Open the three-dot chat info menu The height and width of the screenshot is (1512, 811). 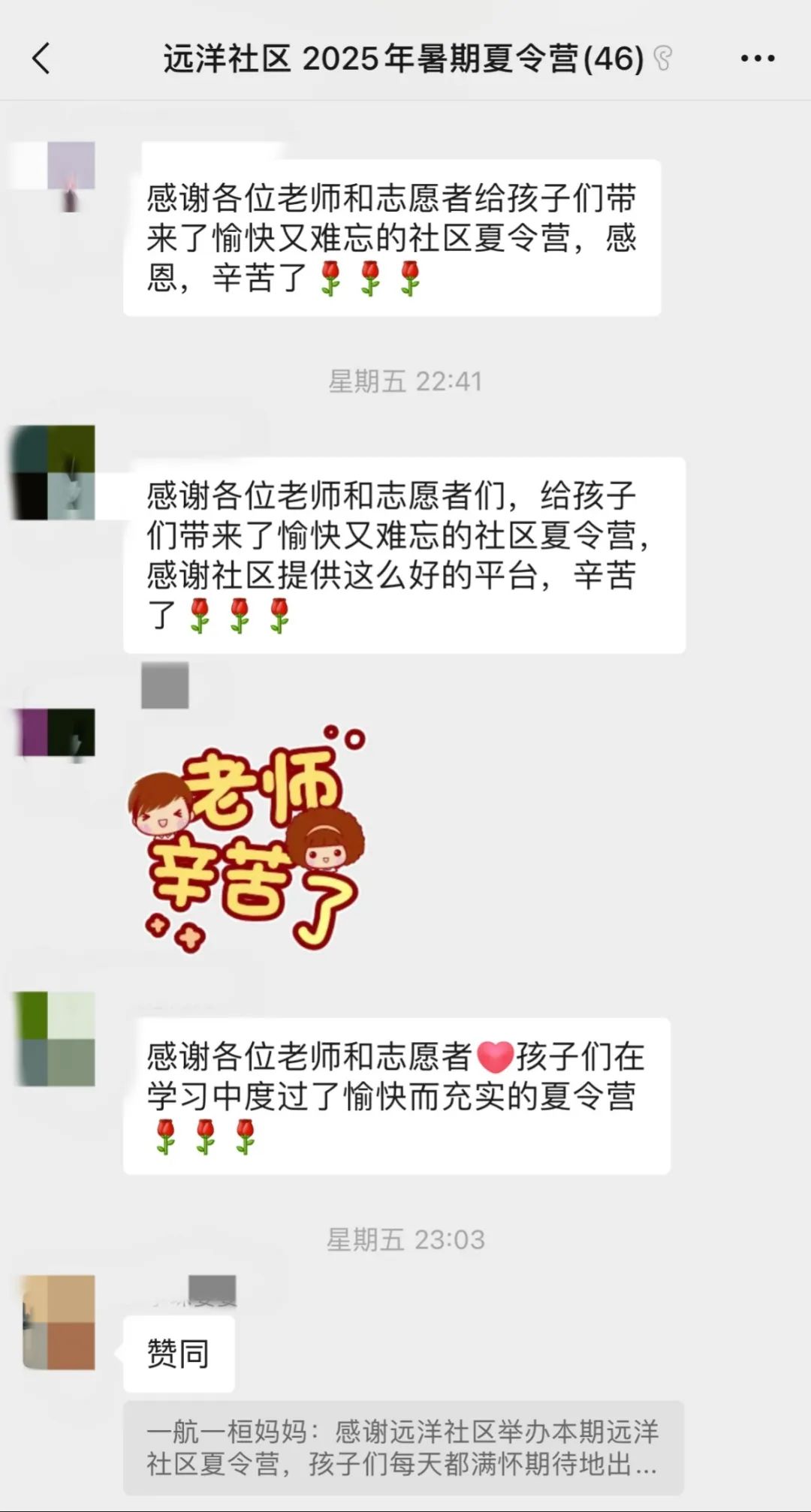[x=757, y=59]
